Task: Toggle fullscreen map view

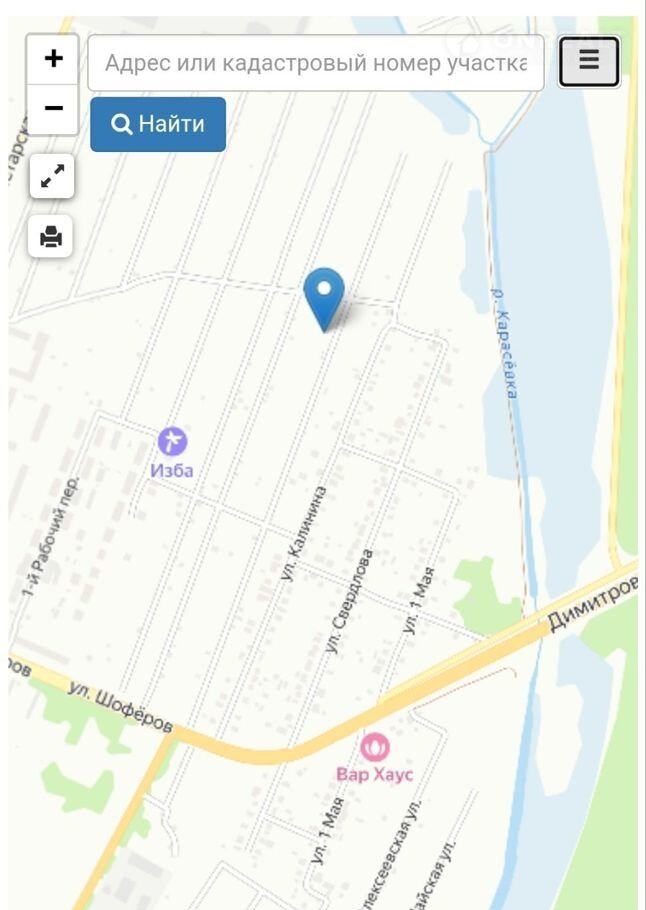Action: pos(51,178)
